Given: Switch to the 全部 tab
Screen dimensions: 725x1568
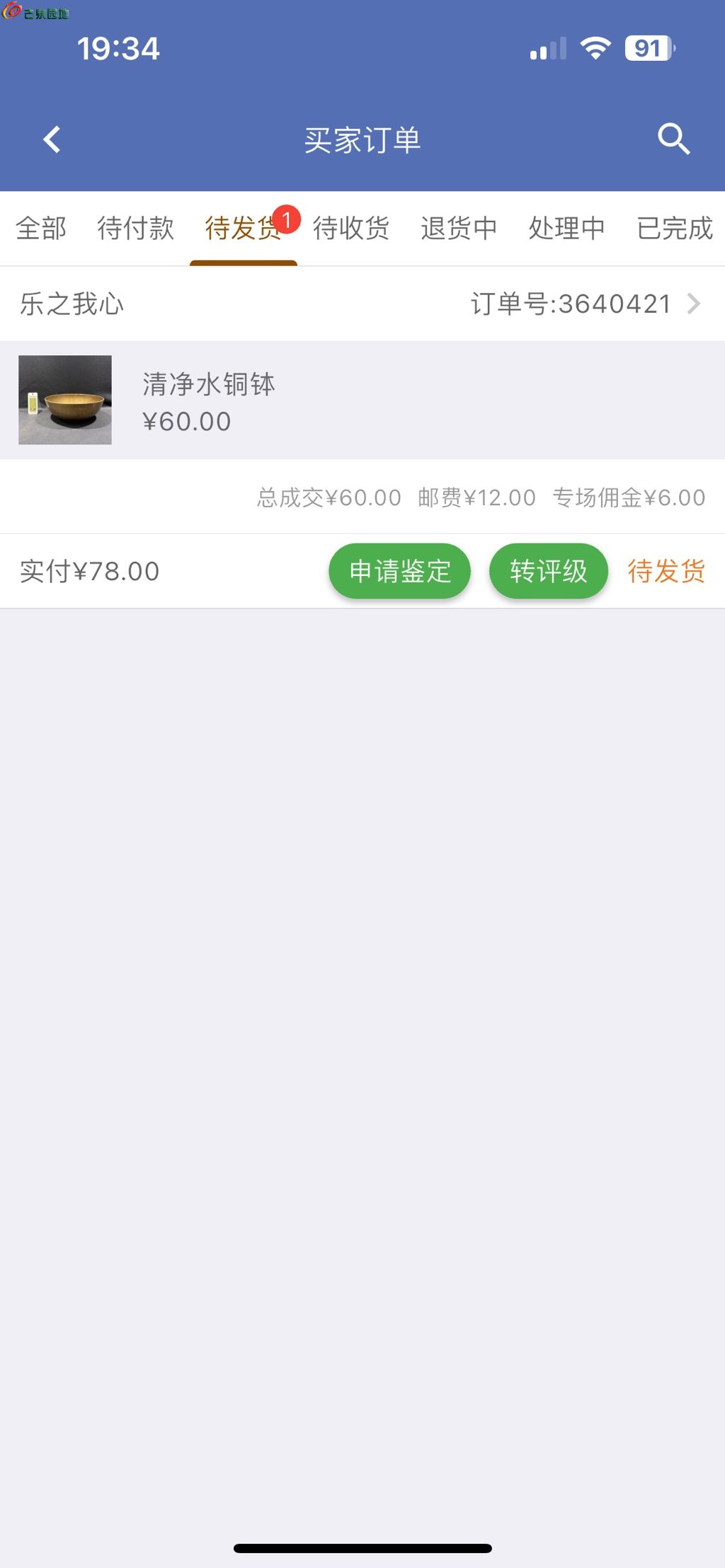Looking at the screenshot, I should pos(41,229).
